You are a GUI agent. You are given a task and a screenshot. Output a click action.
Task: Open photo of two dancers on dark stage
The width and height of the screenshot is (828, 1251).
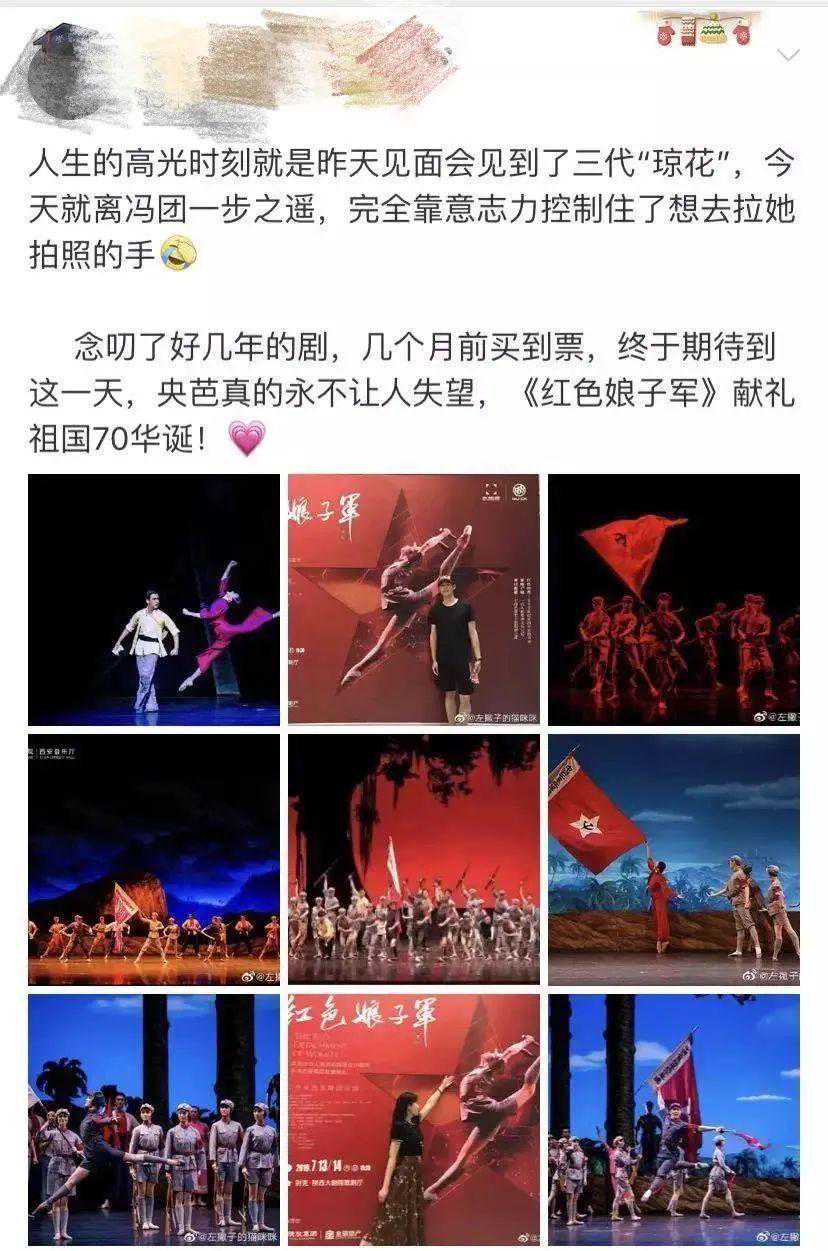coord(153,599)
